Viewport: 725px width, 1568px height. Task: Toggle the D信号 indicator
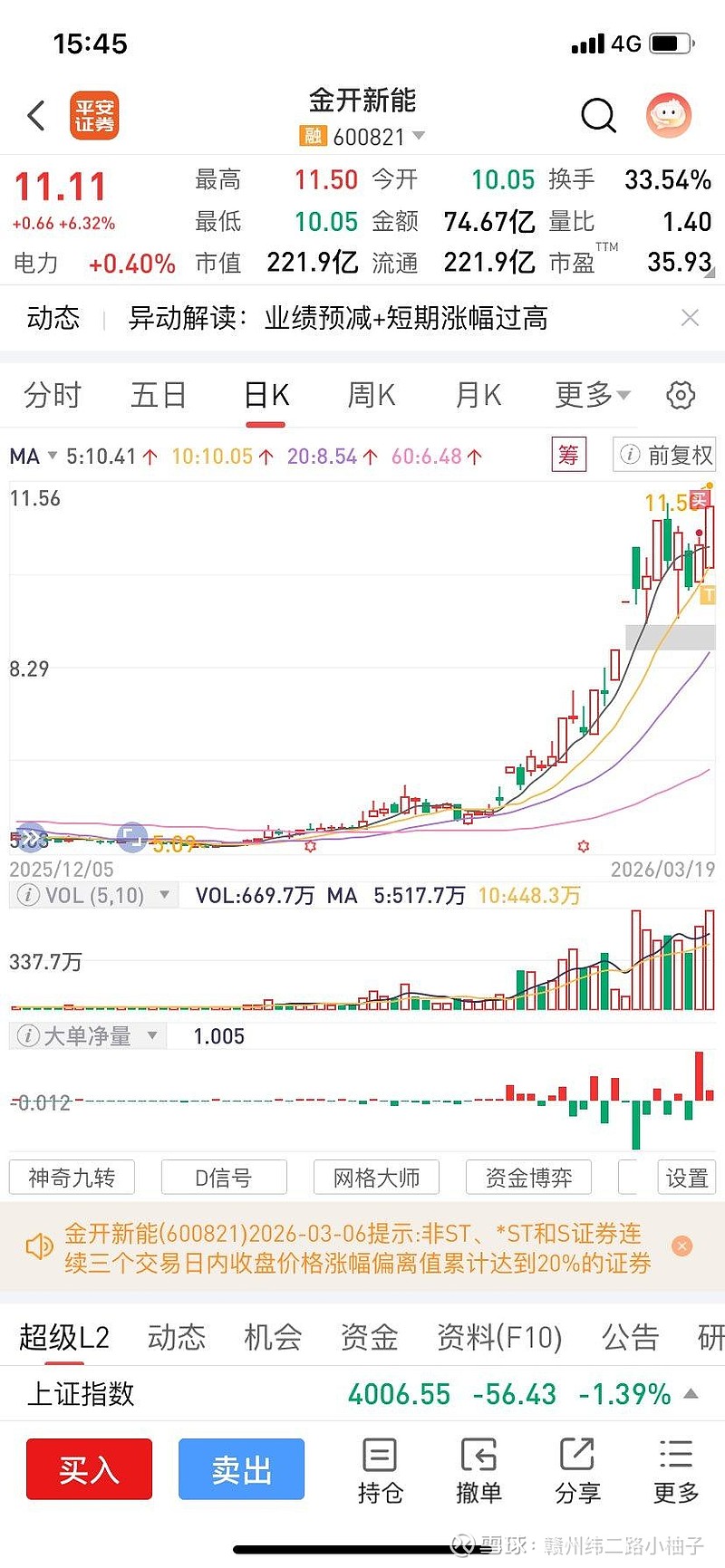(224, 1177)
